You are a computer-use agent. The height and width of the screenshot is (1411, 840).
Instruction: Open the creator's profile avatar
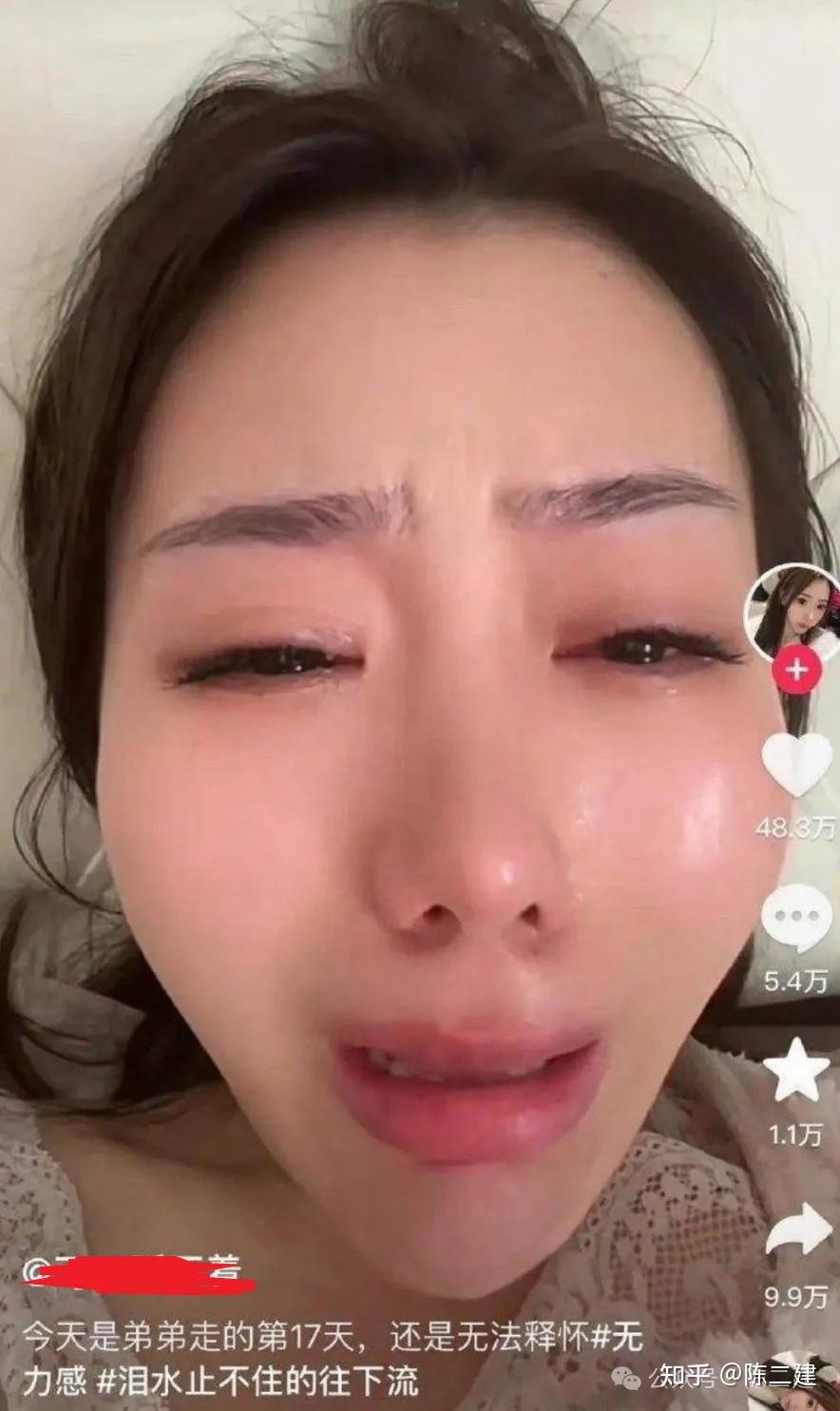pos(793,615)
